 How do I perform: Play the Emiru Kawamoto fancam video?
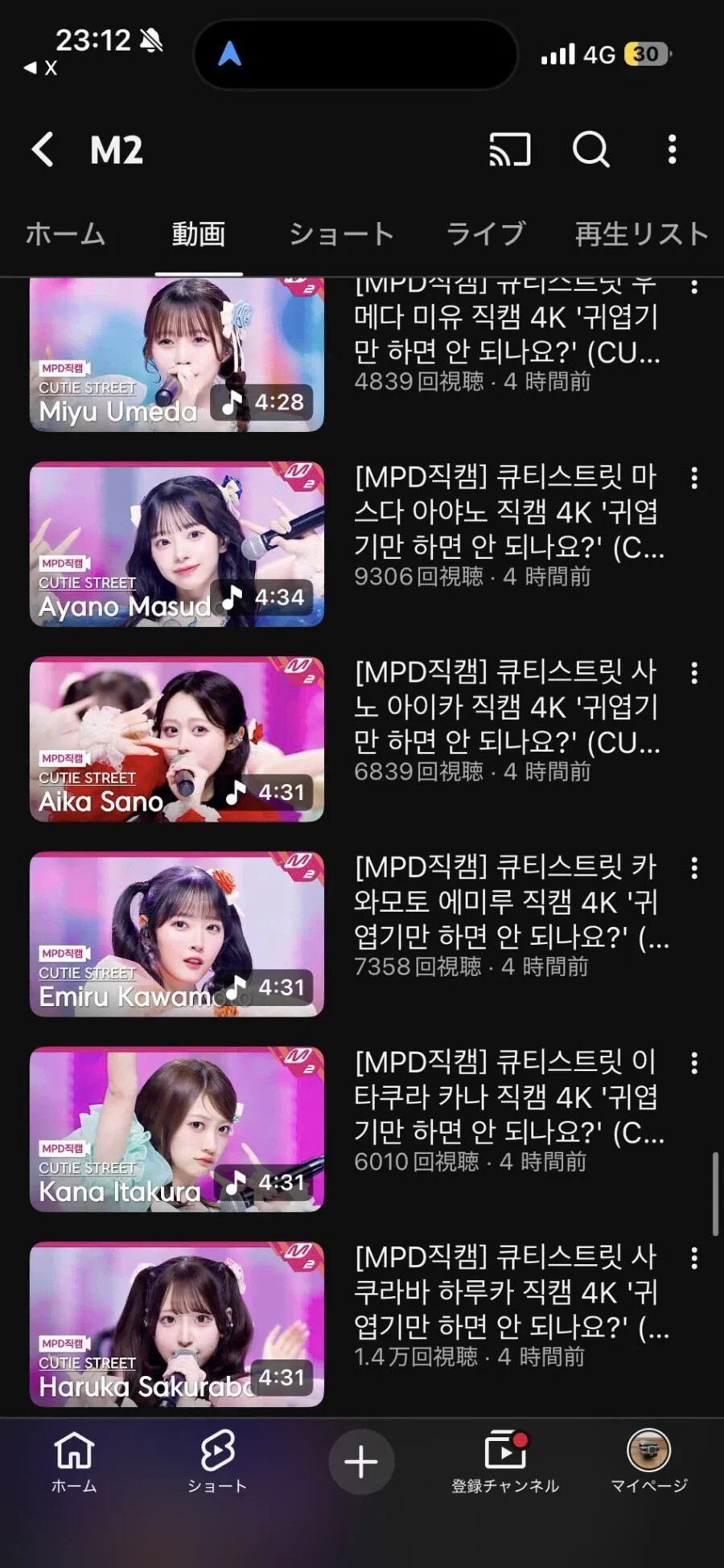pos(177,934)
